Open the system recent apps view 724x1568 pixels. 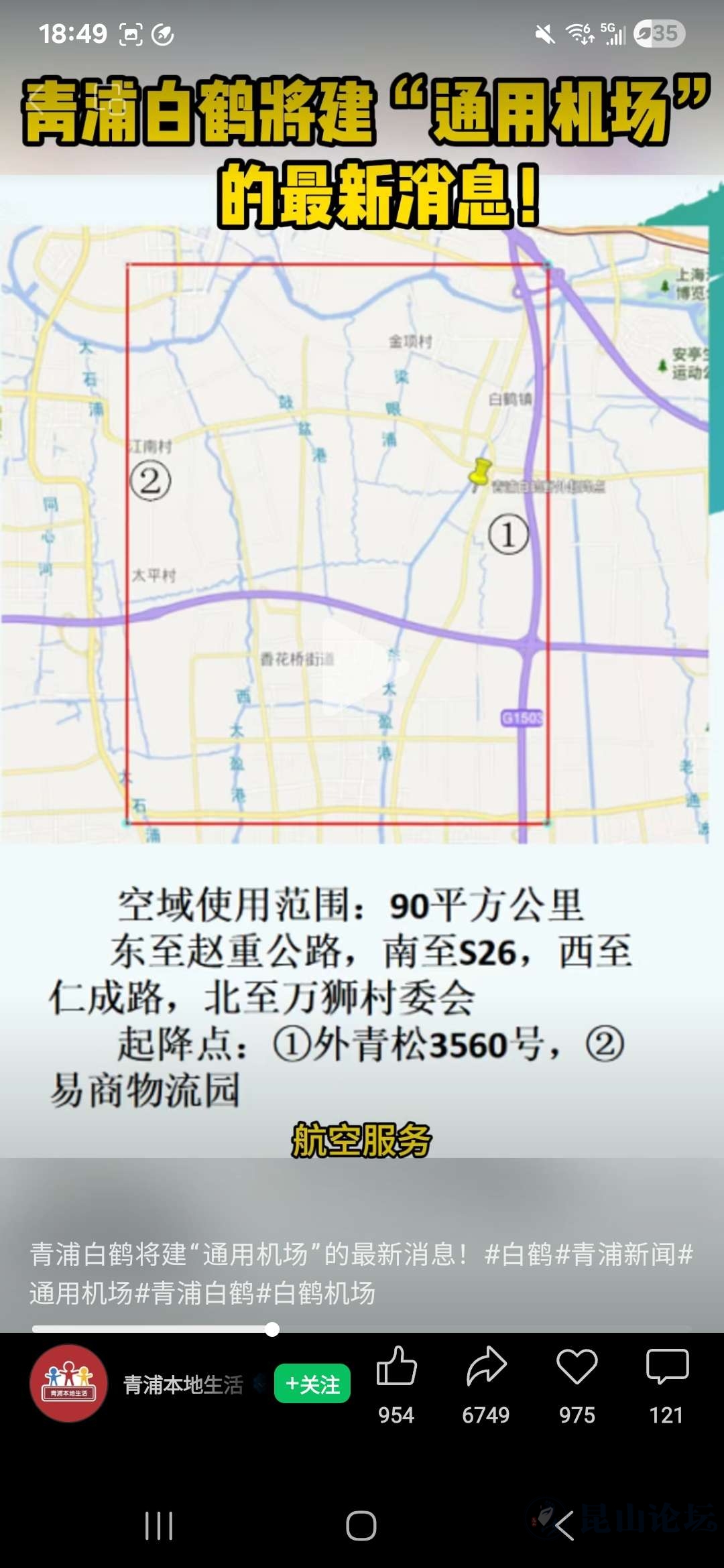point(159,1526)
